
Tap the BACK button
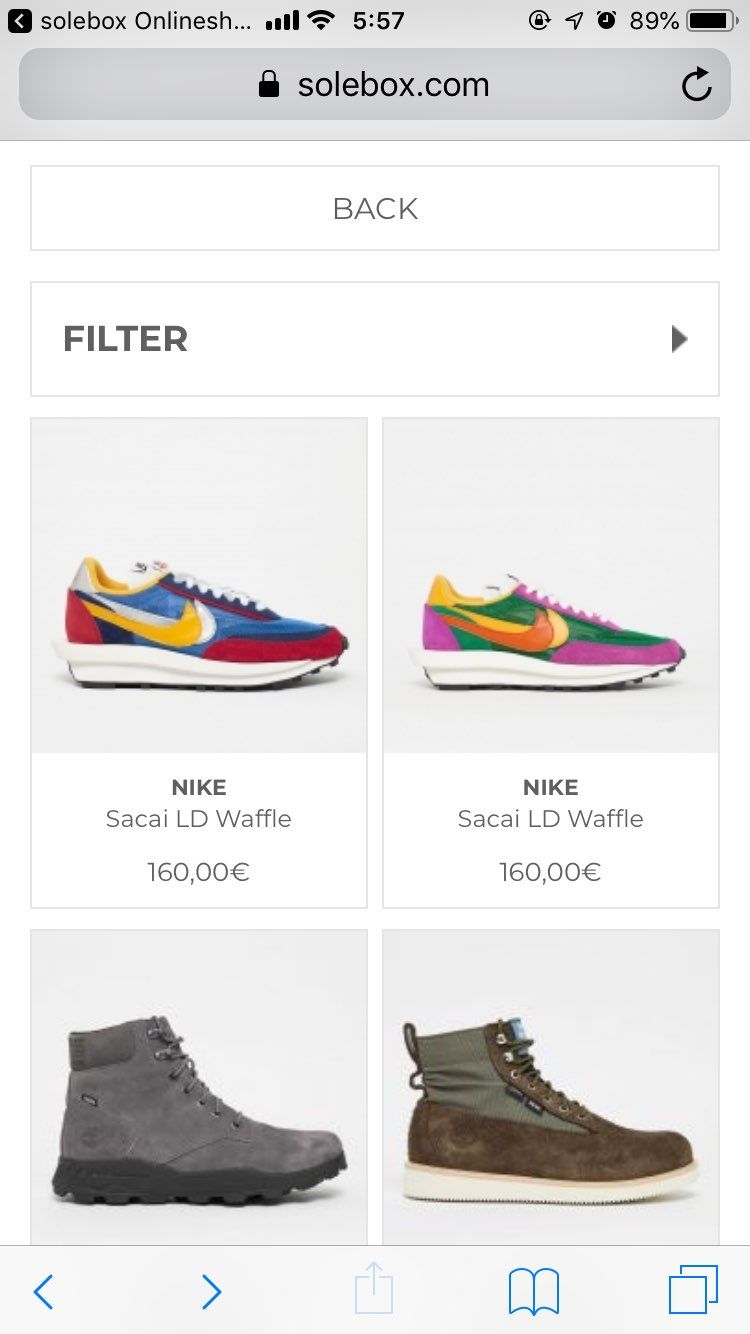(x=375, y=208)
